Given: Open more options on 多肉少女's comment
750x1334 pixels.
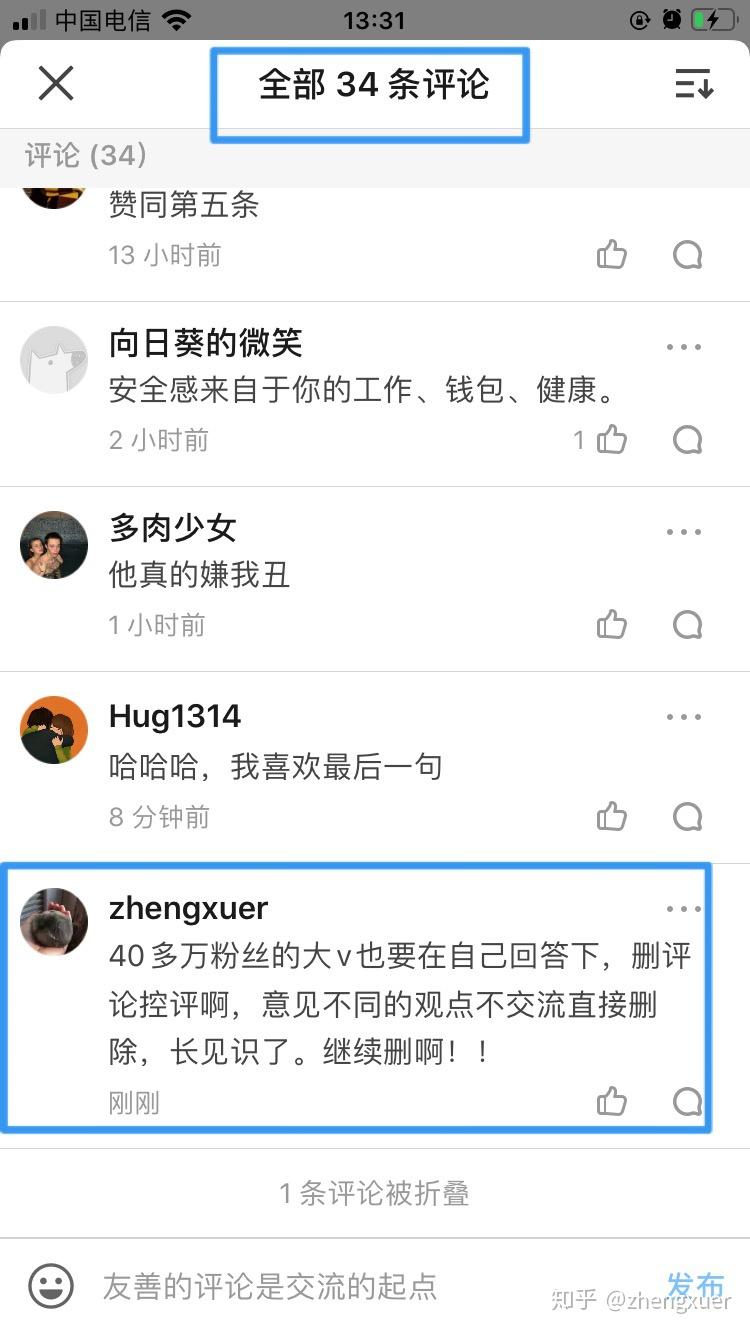Looking at the screenshot, I should pos(684,532).
